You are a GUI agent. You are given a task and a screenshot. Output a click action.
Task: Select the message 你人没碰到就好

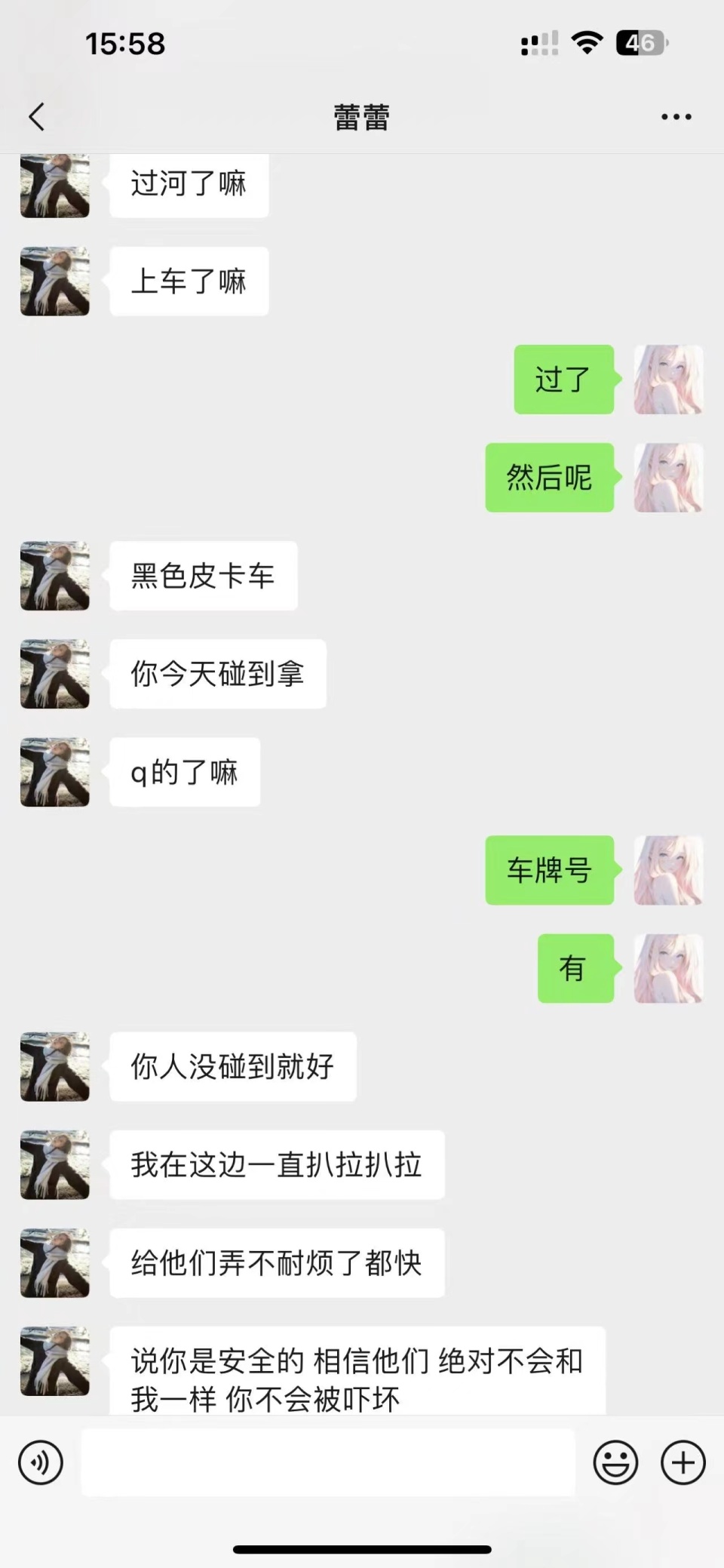(233, 1066)
